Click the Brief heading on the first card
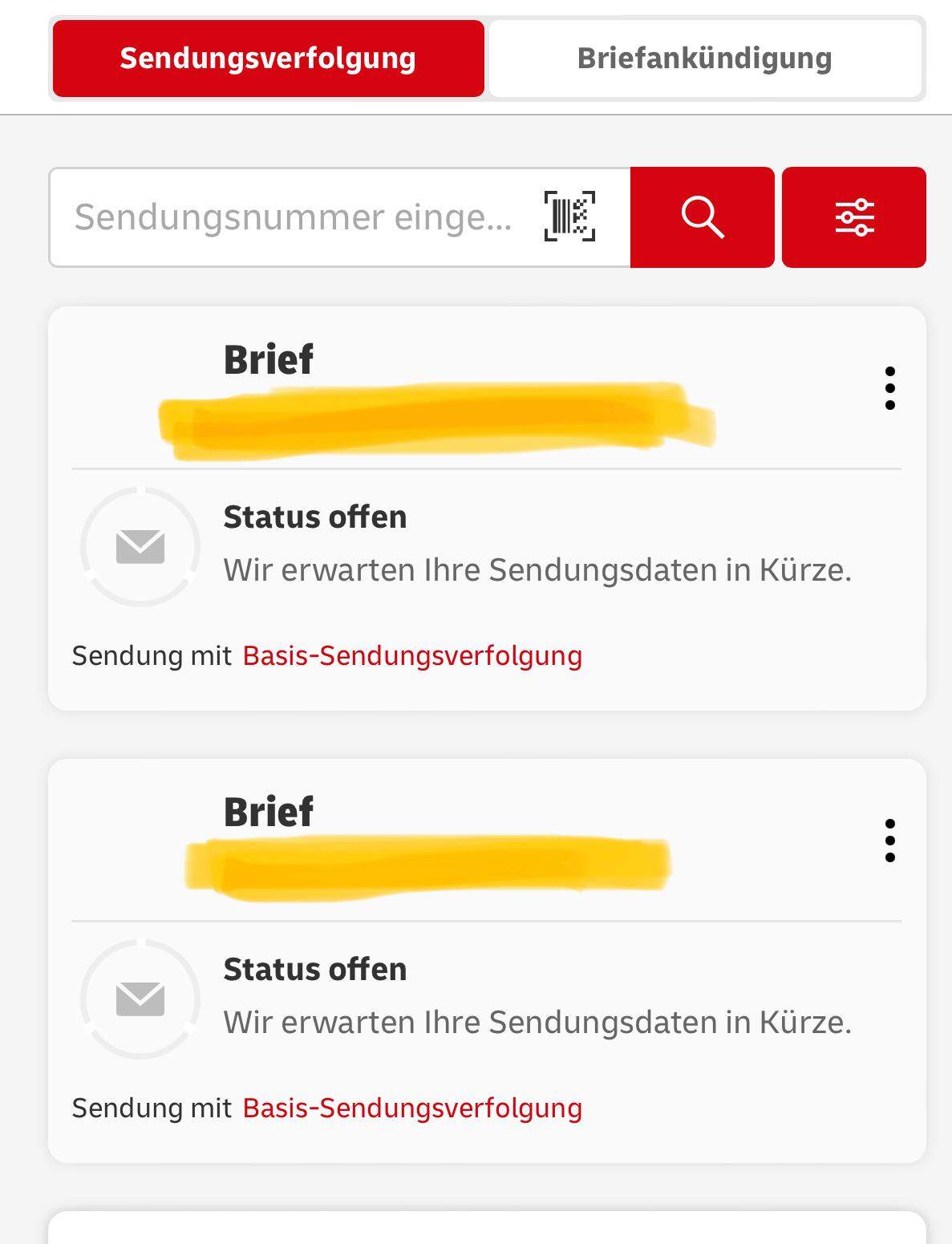 268,361
